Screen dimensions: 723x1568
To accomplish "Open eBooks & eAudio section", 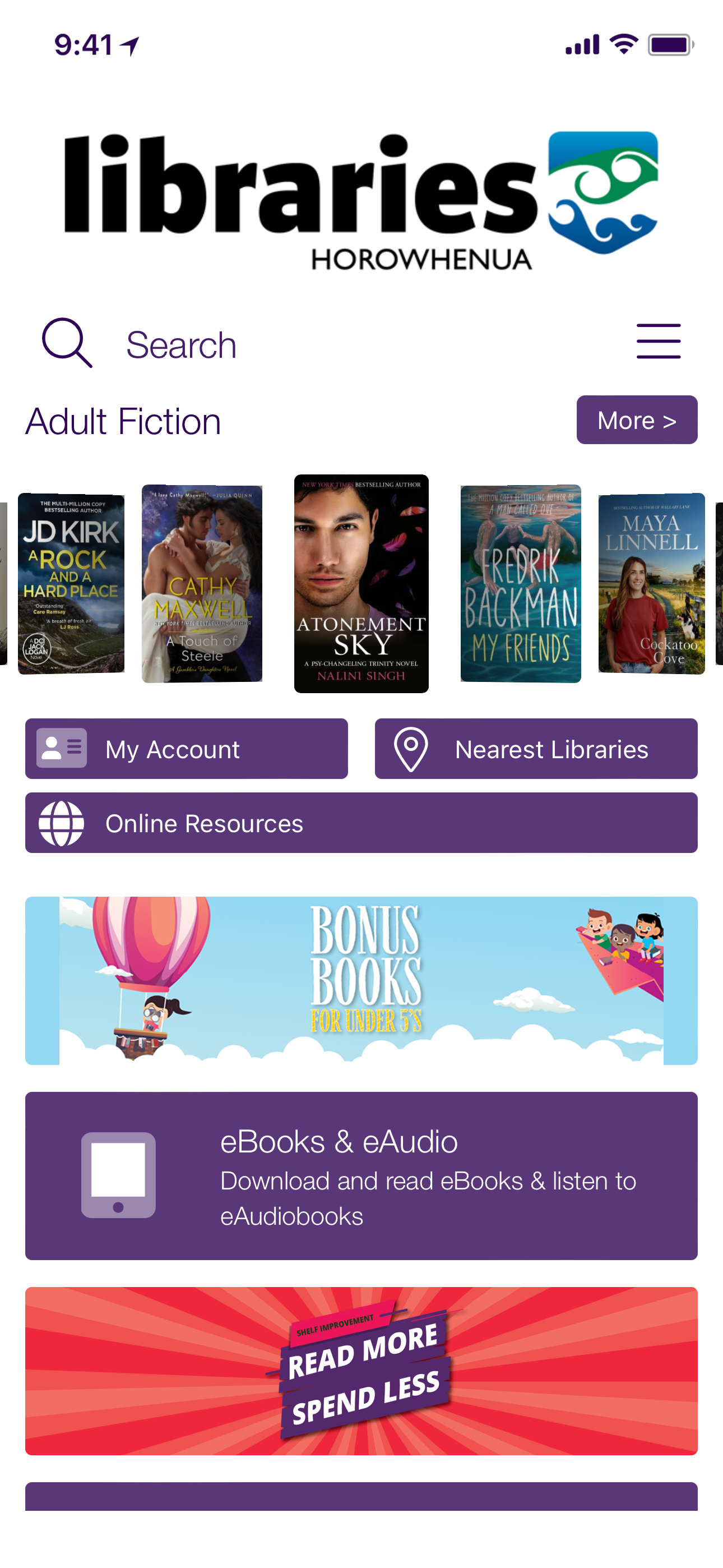I will coord(361,1175).
